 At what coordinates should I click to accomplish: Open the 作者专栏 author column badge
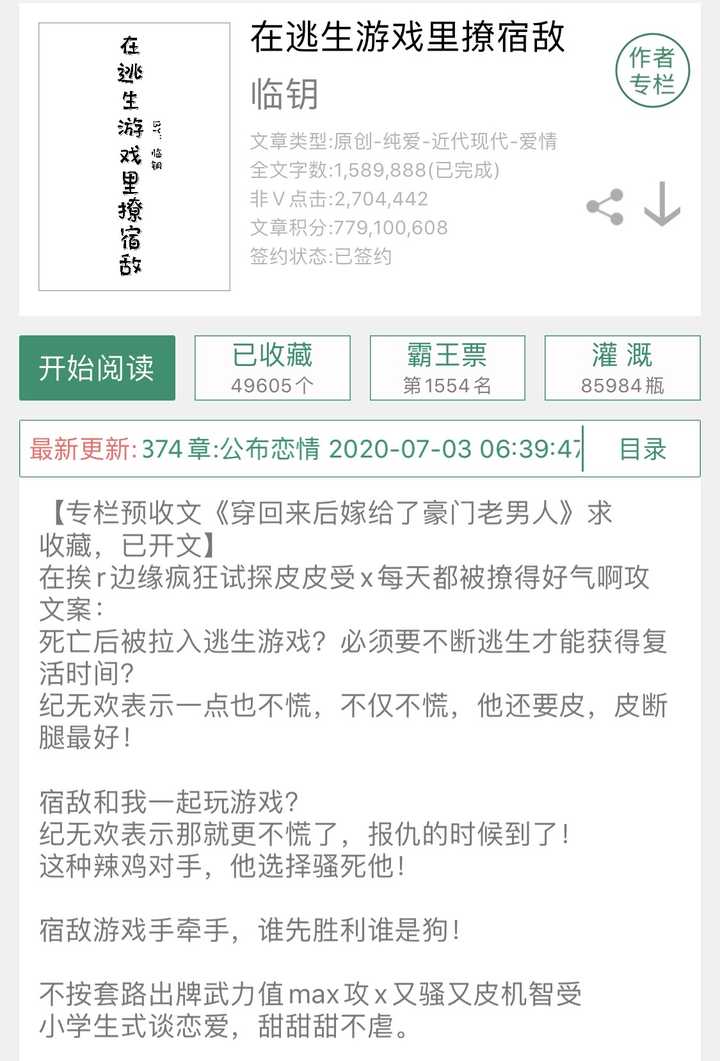(652, 70)
